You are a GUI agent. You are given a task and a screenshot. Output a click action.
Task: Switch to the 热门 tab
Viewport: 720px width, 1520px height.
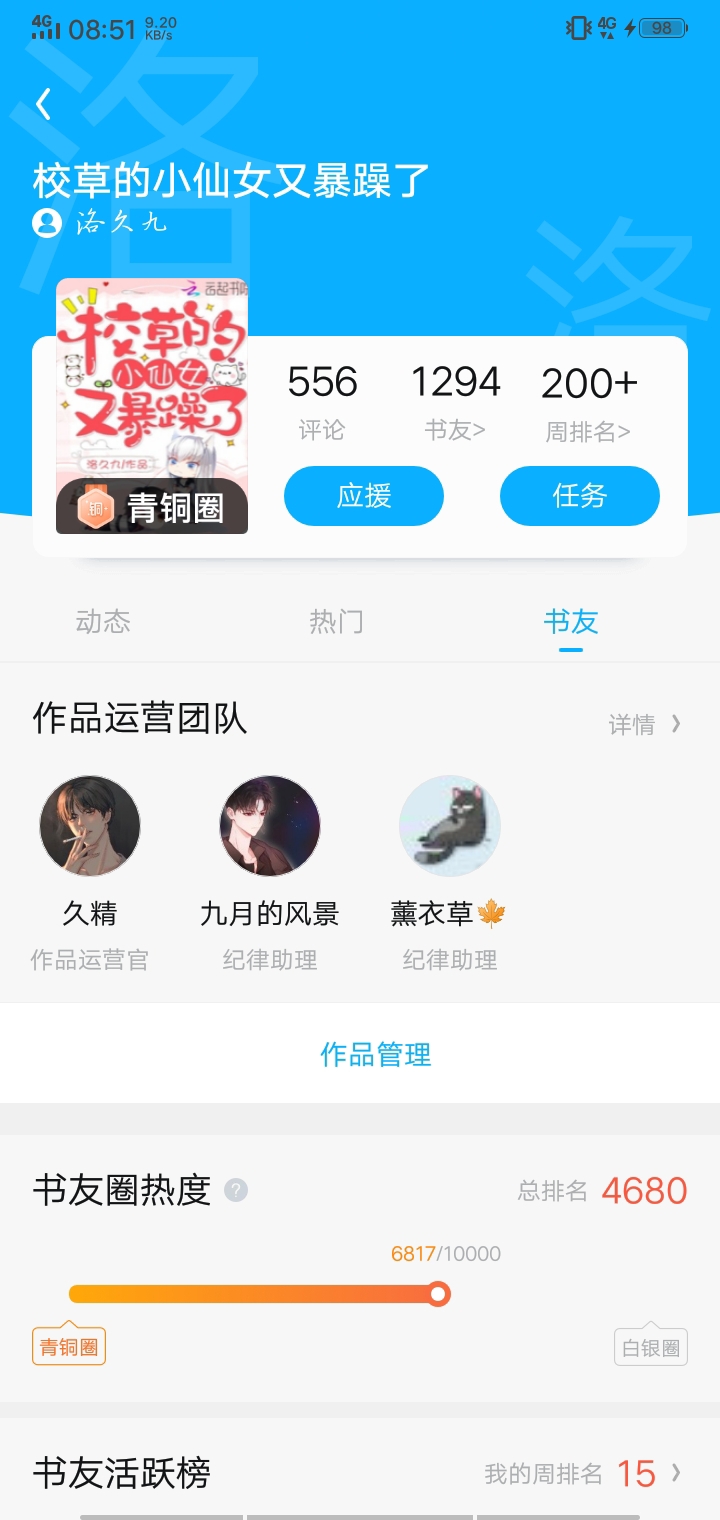(x=336, y=622)
